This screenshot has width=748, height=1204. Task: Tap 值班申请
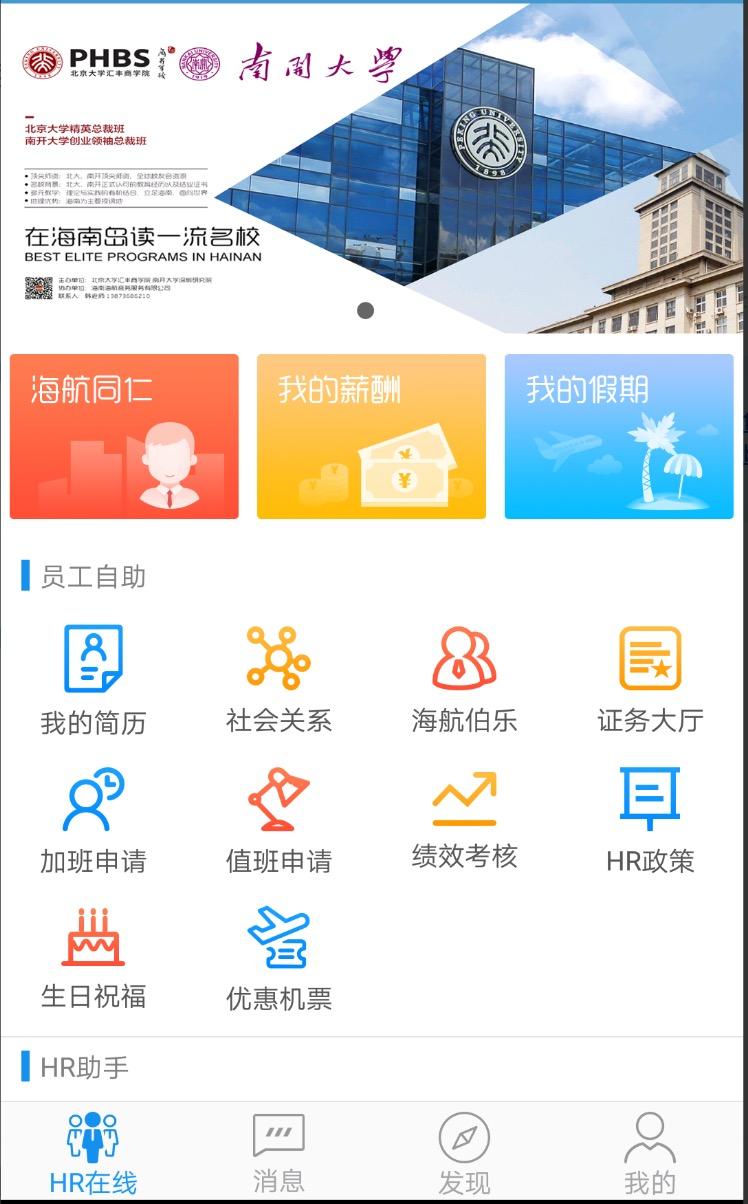point(279,820)
